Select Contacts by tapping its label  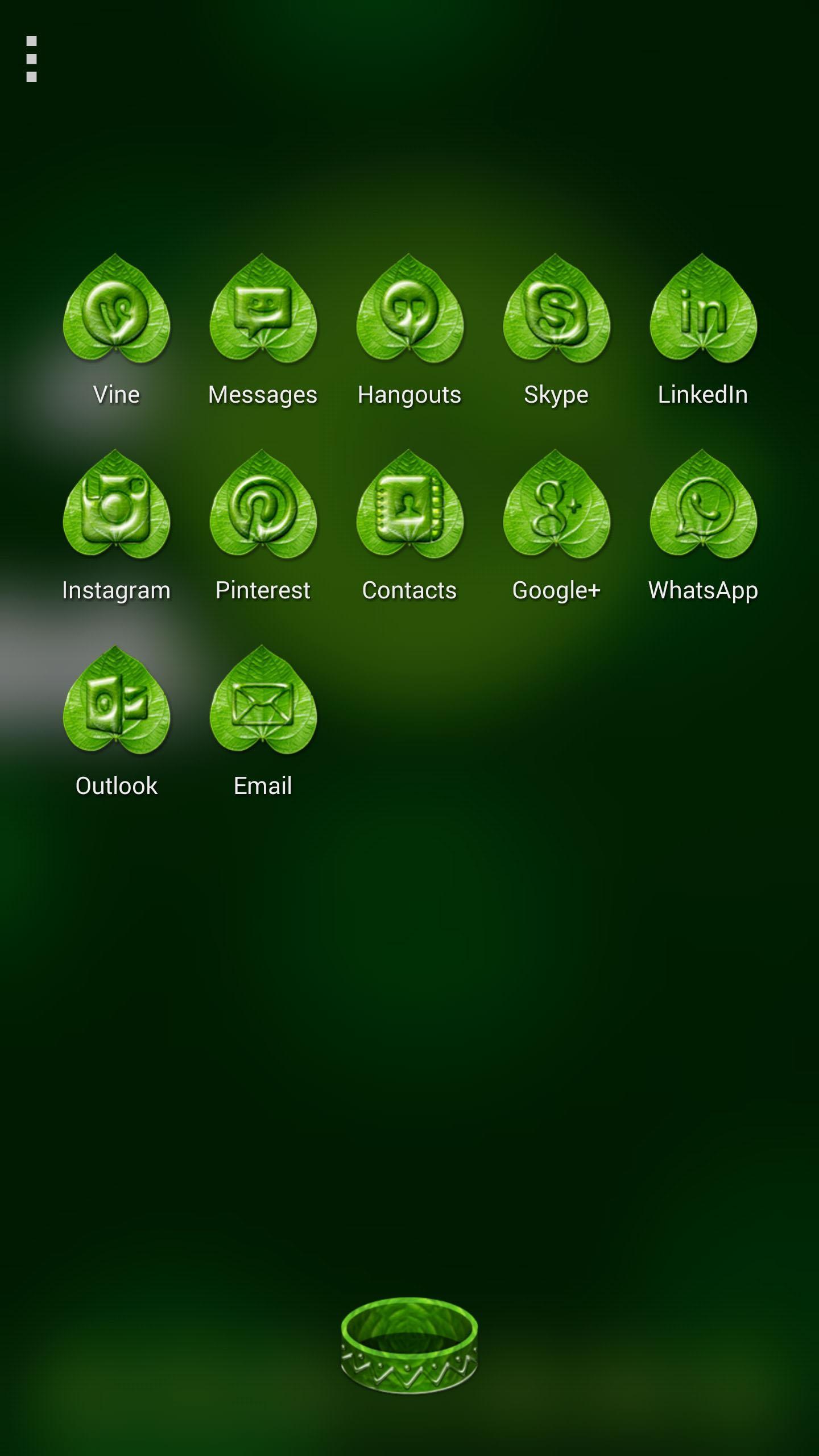click(409, 590)
